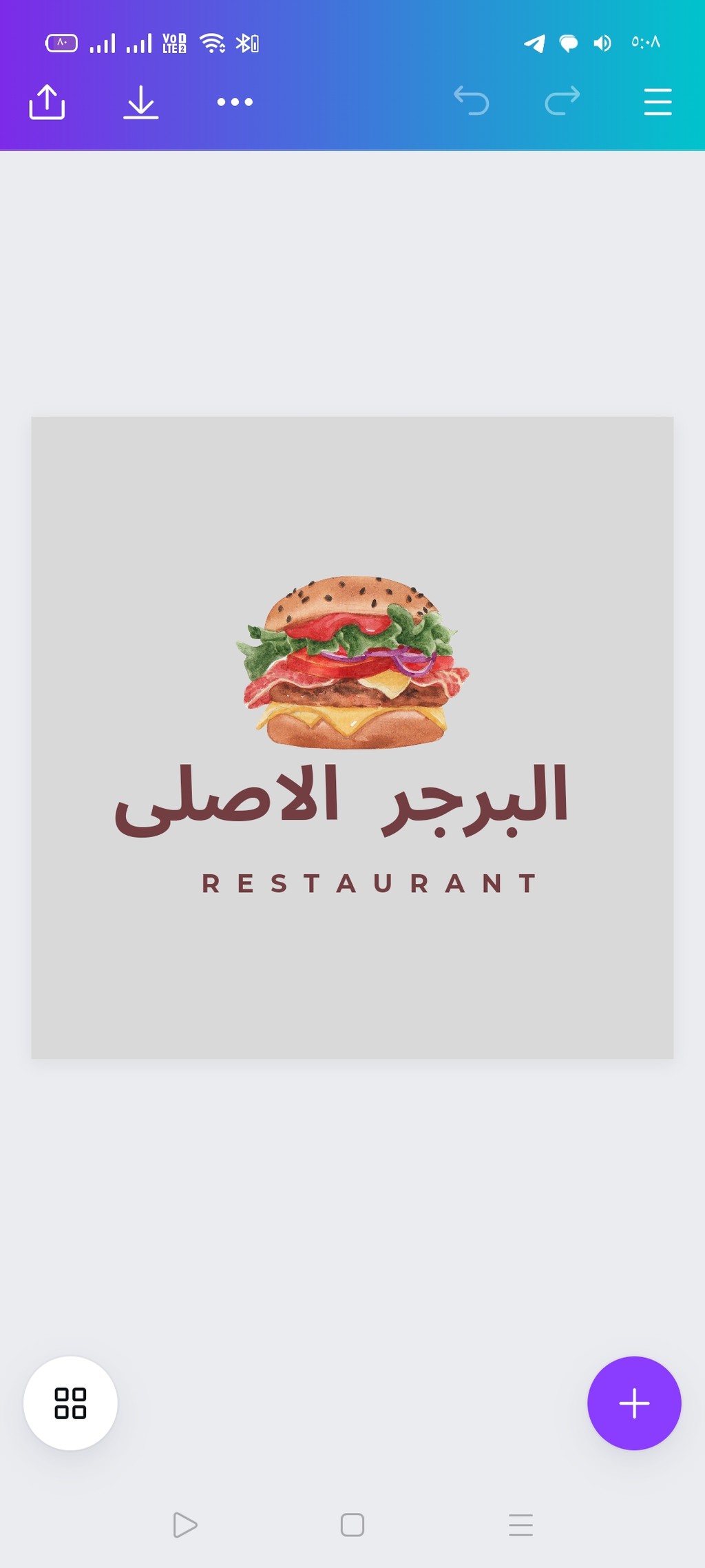This screenshot has height=1568, width=705.
Task: Open the hamburger menu
Action: tap(657, 102)
